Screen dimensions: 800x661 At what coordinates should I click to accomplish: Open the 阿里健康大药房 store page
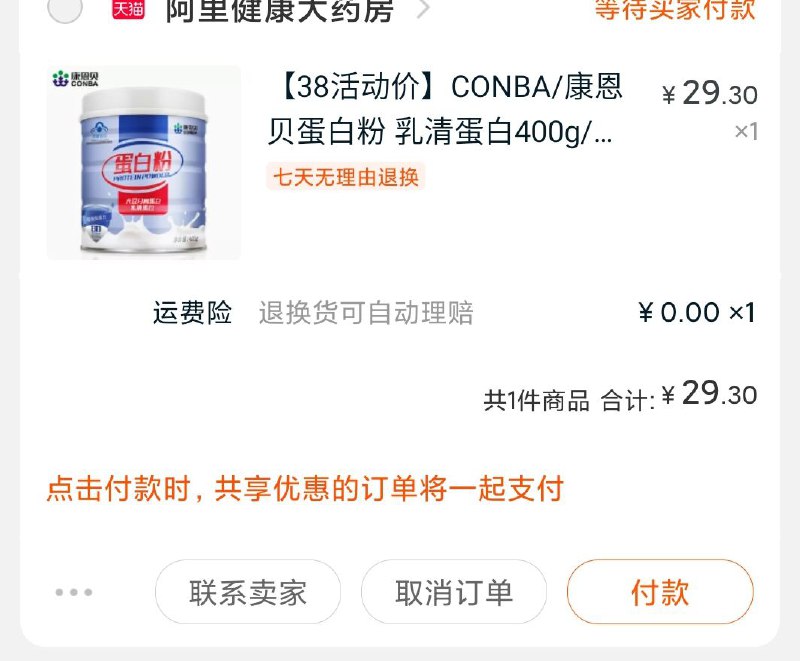tap(279, 10)
